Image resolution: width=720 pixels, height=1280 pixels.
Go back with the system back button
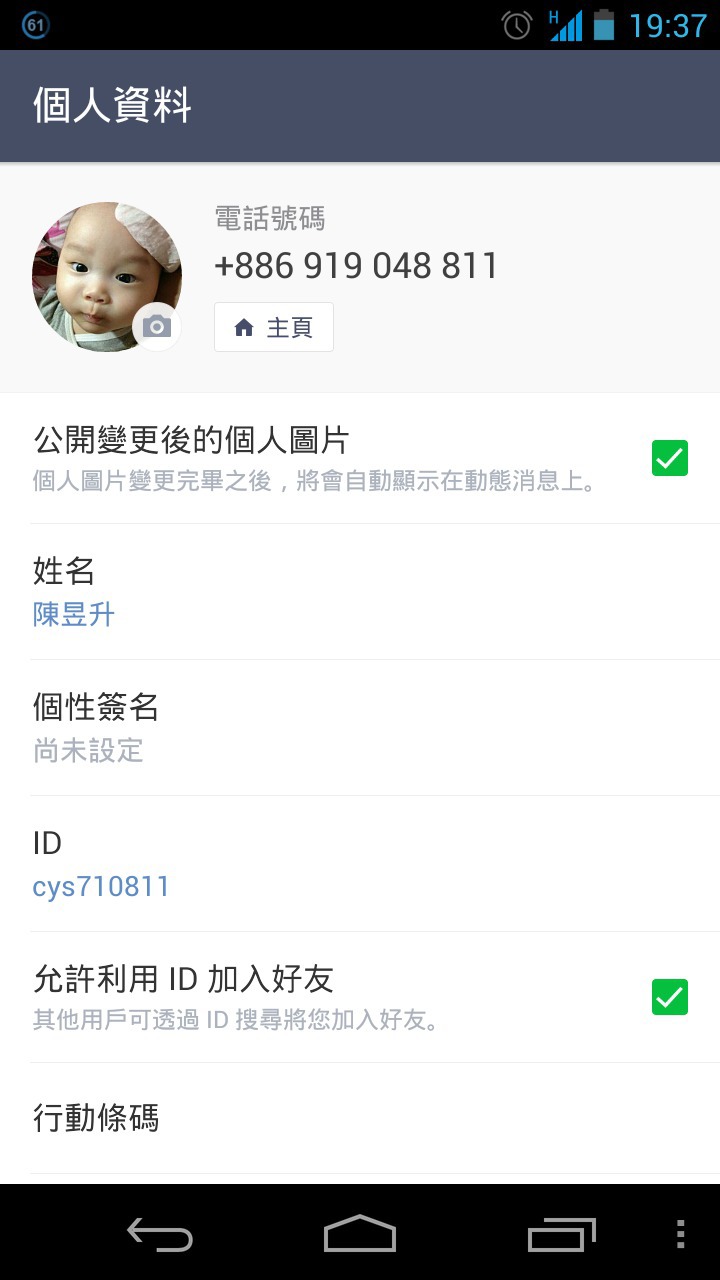point(160,1235)
